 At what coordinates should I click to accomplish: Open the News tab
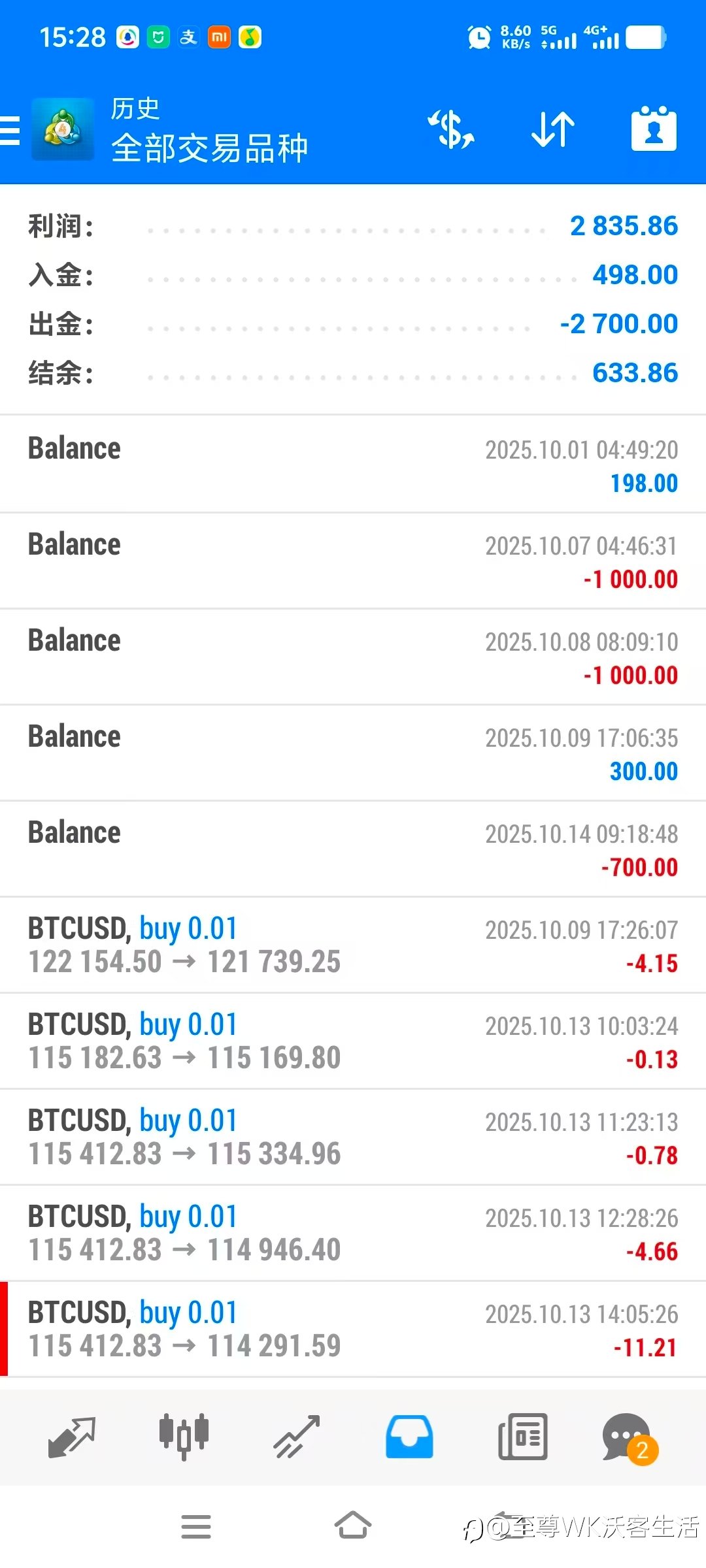(522, 1437)
